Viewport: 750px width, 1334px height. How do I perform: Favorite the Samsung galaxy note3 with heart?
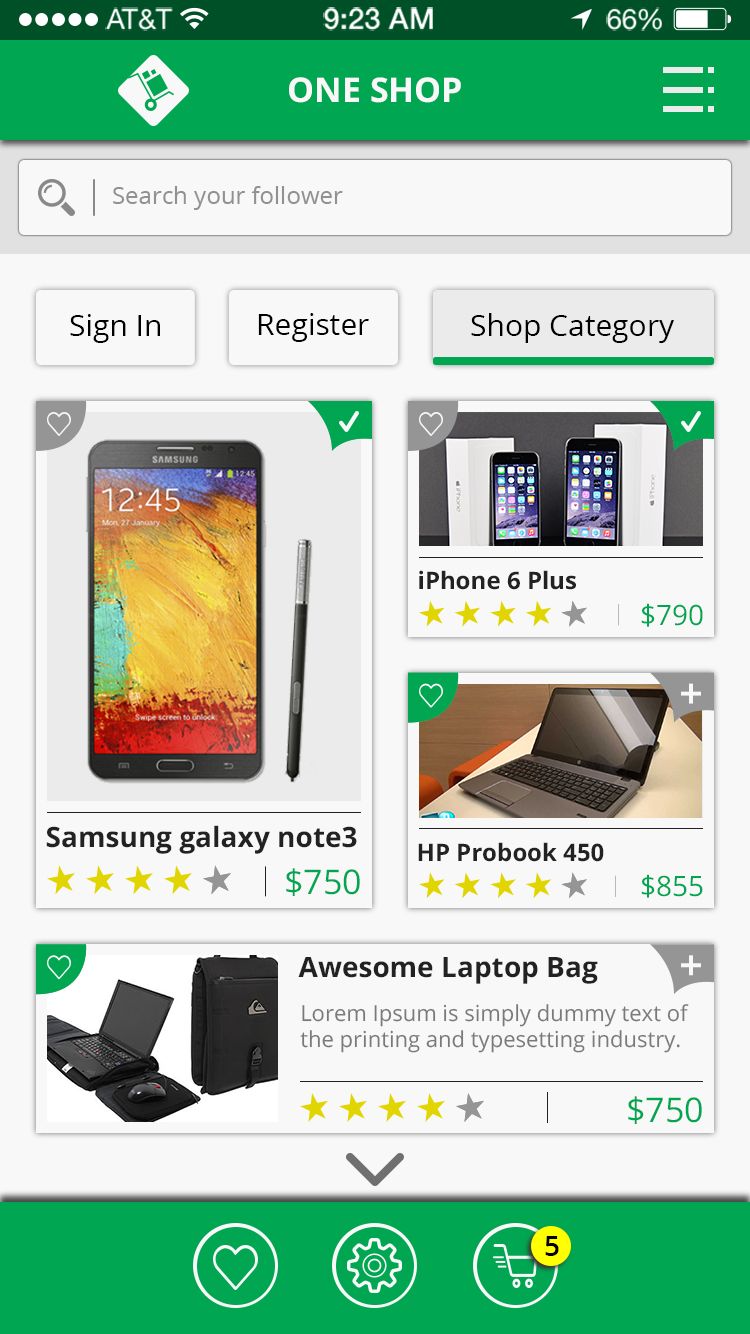point(59,424)
